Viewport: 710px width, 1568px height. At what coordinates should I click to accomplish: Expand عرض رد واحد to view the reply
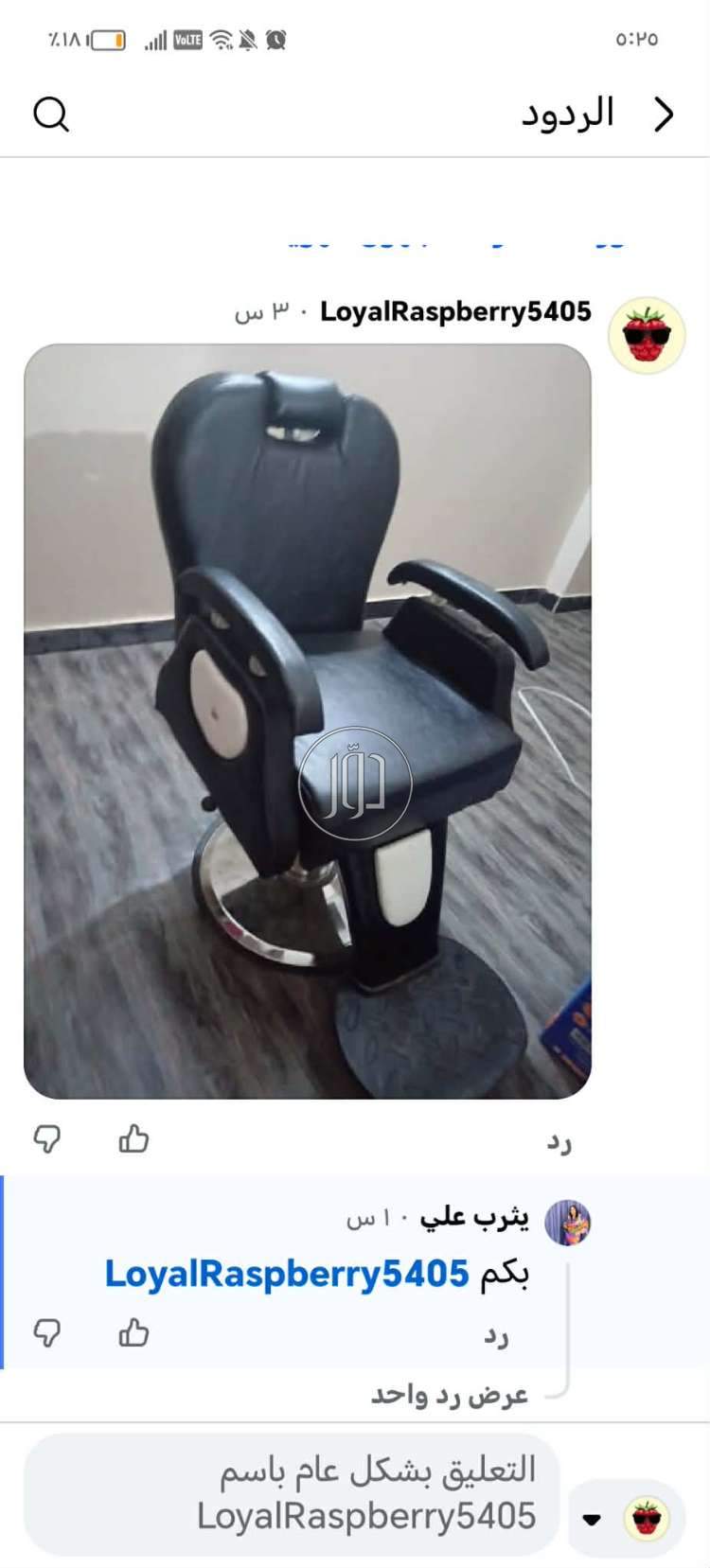click(449, 1395)
